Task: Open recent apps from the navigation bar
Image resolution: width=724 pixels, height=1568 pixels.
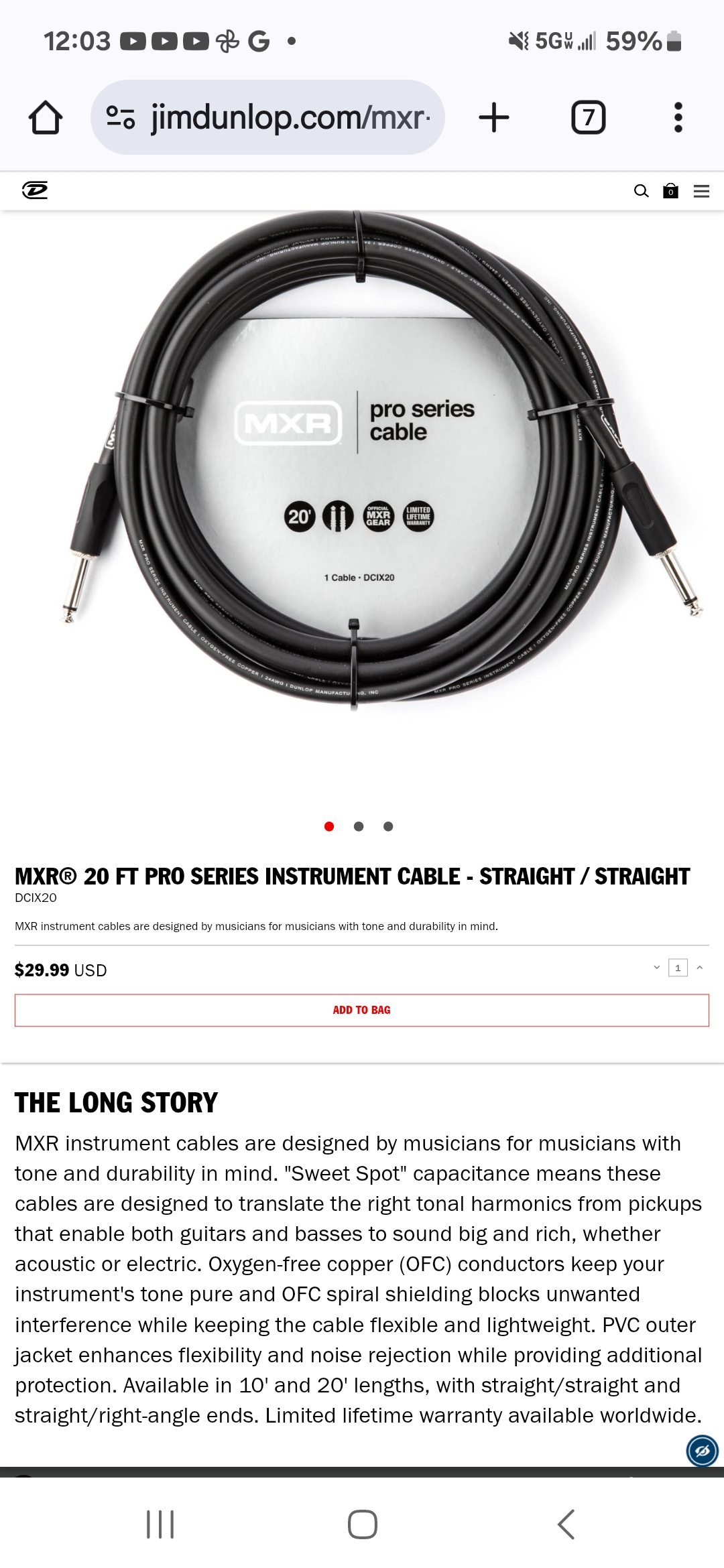Action: [160, 1524]
